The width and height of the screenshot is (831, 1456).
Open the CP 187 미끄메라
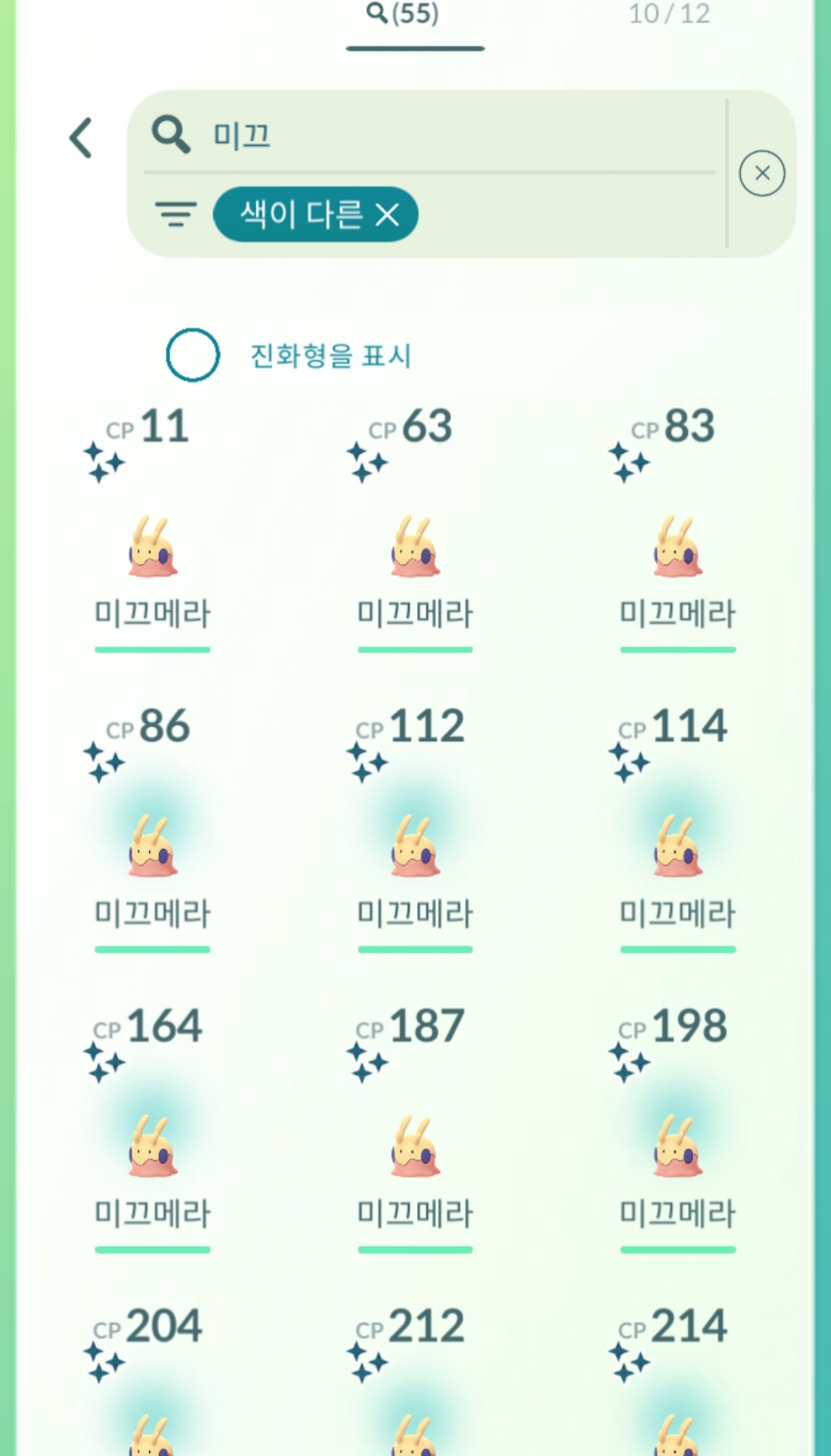pyautogui.click(x=415, y=1148)
